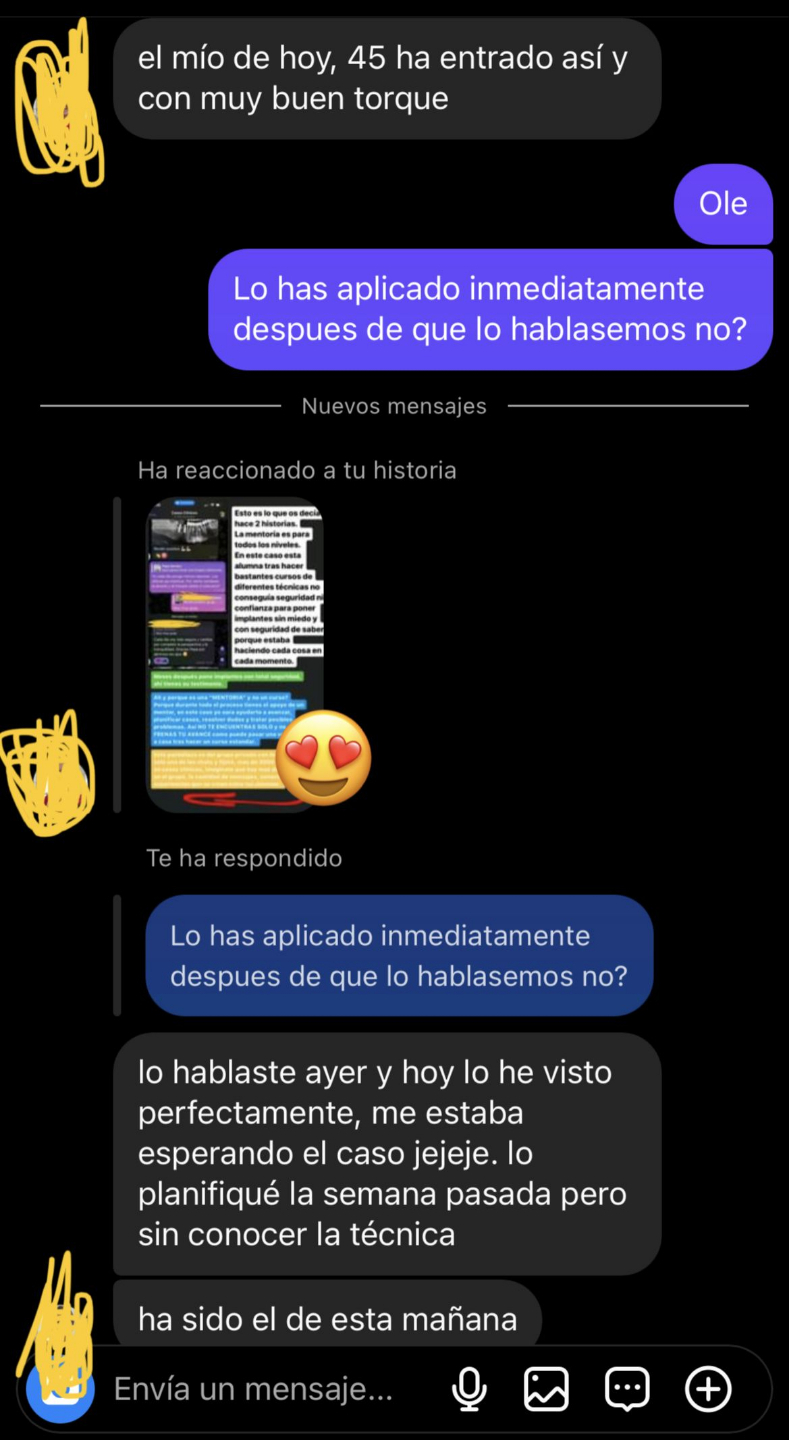Open the story thumbnail they reacted to
789x1440 pixels.
point(234,655)
